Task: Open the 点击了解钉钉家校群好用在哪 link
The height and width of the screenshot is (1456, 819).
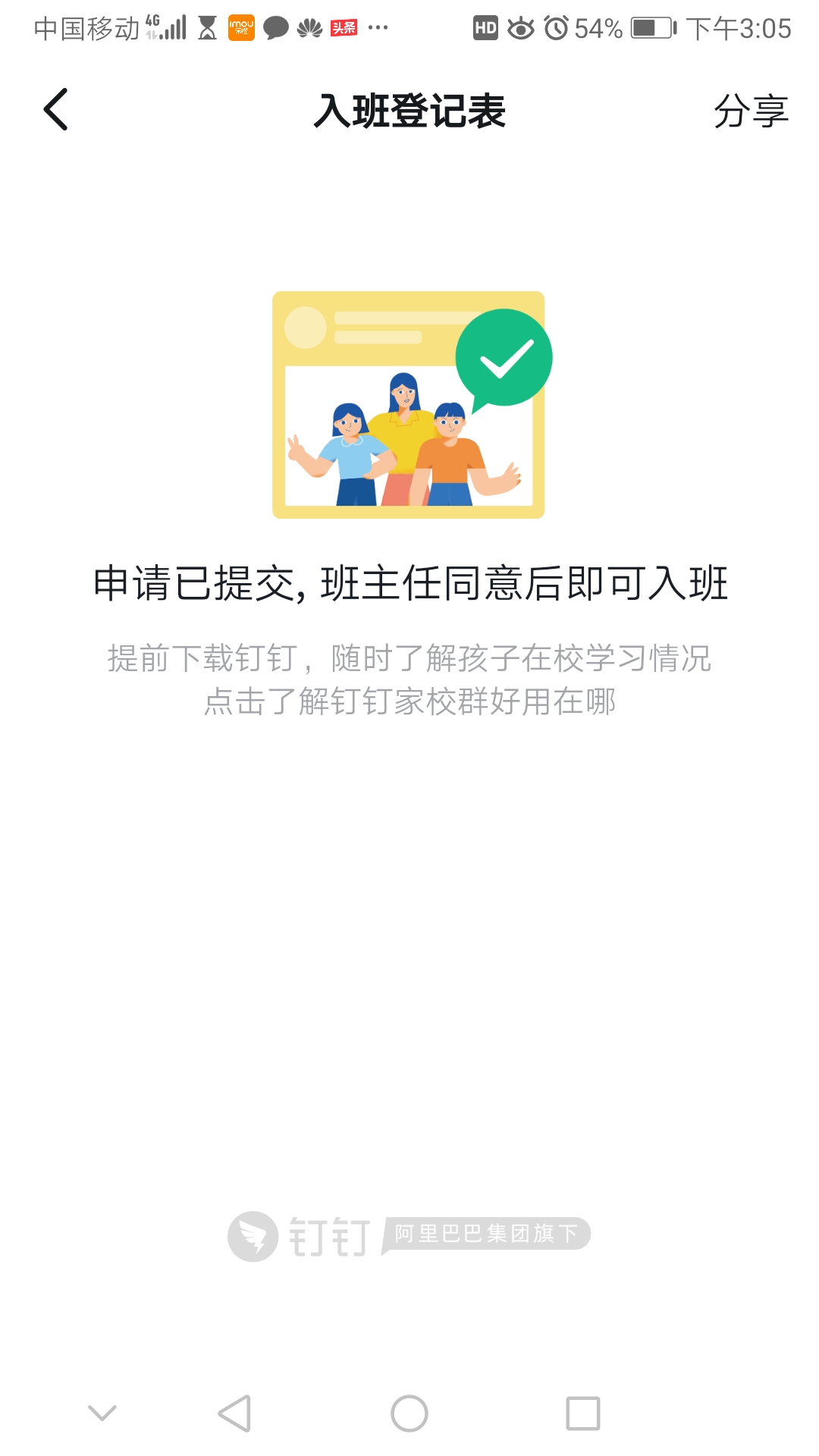Action: pos(409,701)
